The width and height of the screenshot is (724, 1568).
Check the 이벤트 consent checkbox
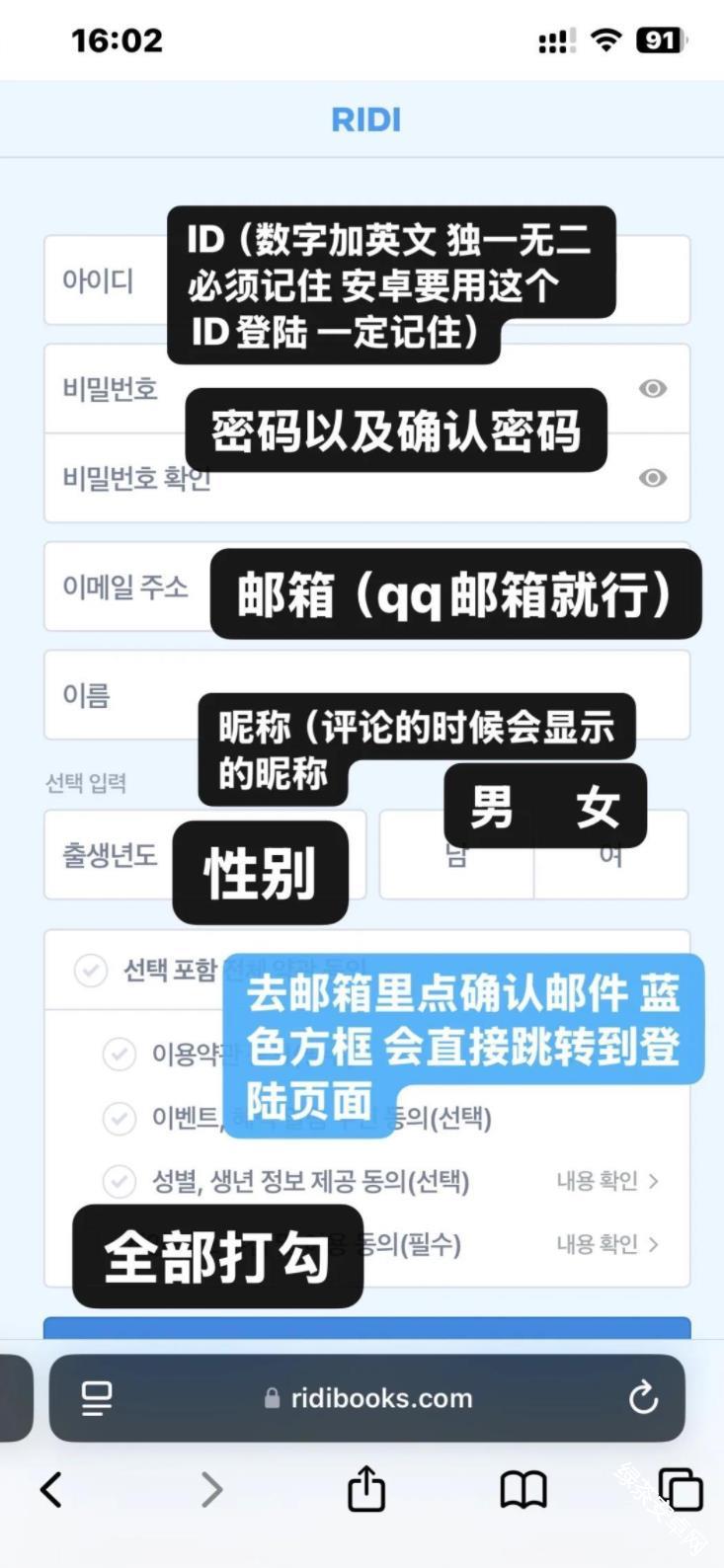click(x=120, y=1118)
